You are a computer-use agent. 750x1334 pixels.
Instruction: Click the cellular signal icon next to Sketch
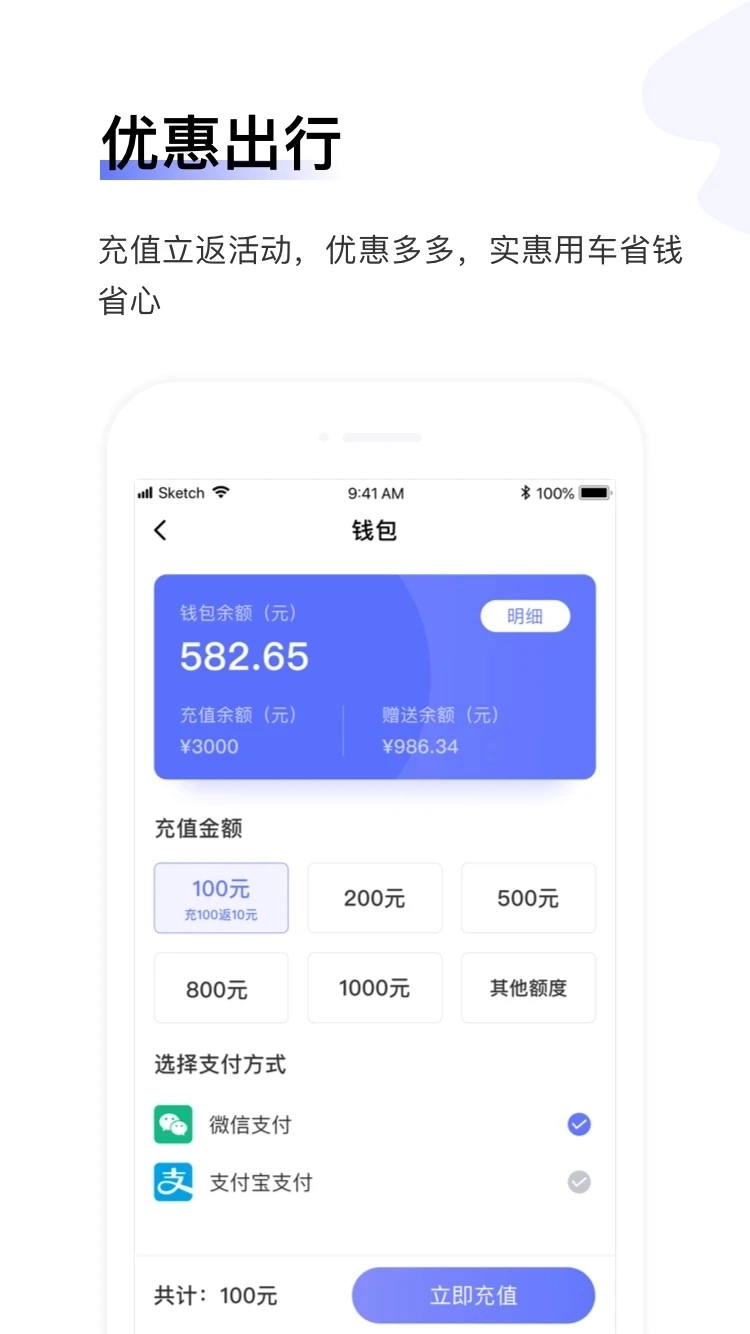click(147, 492)
